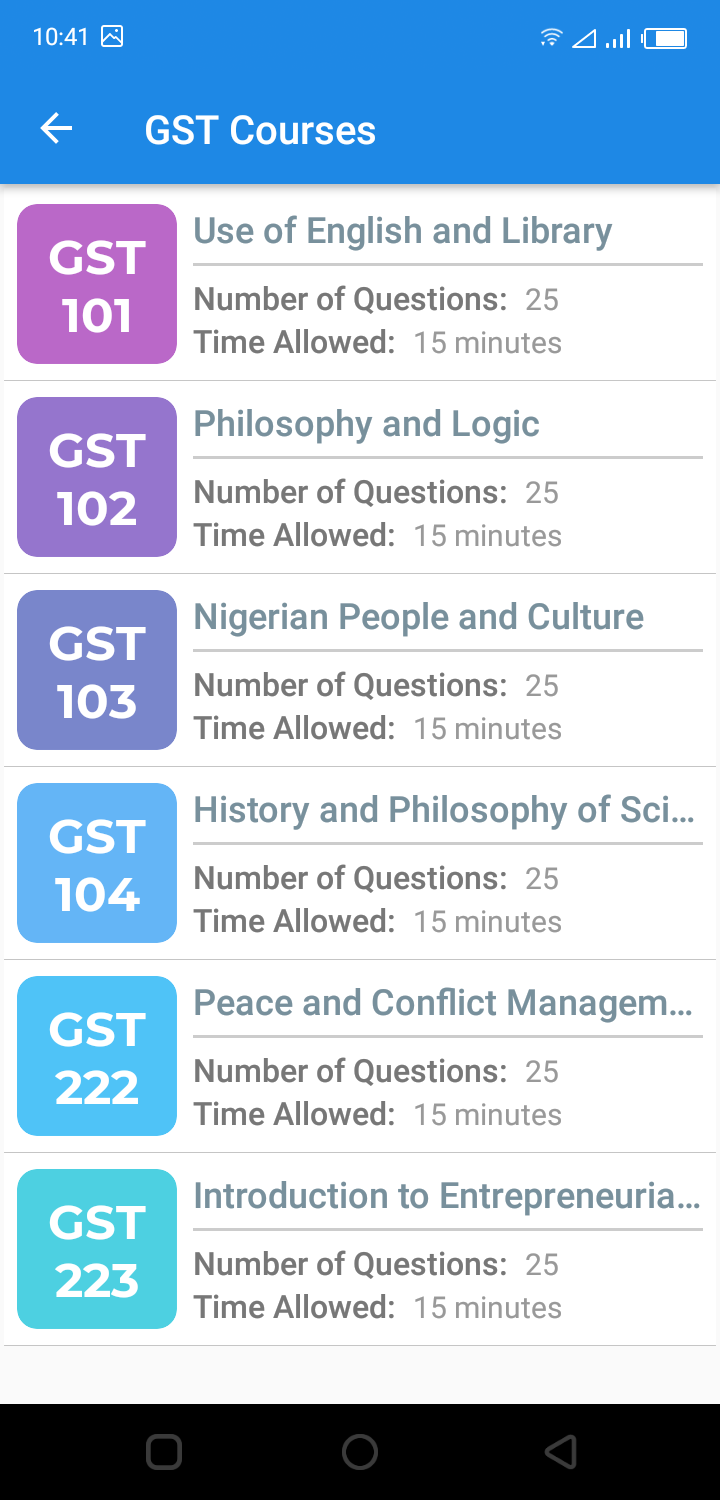The width and height of the screenshot is (720, 1500).
Task: Open GST 223 Introduction to Entrepreneurial course
Action: 360,1249
